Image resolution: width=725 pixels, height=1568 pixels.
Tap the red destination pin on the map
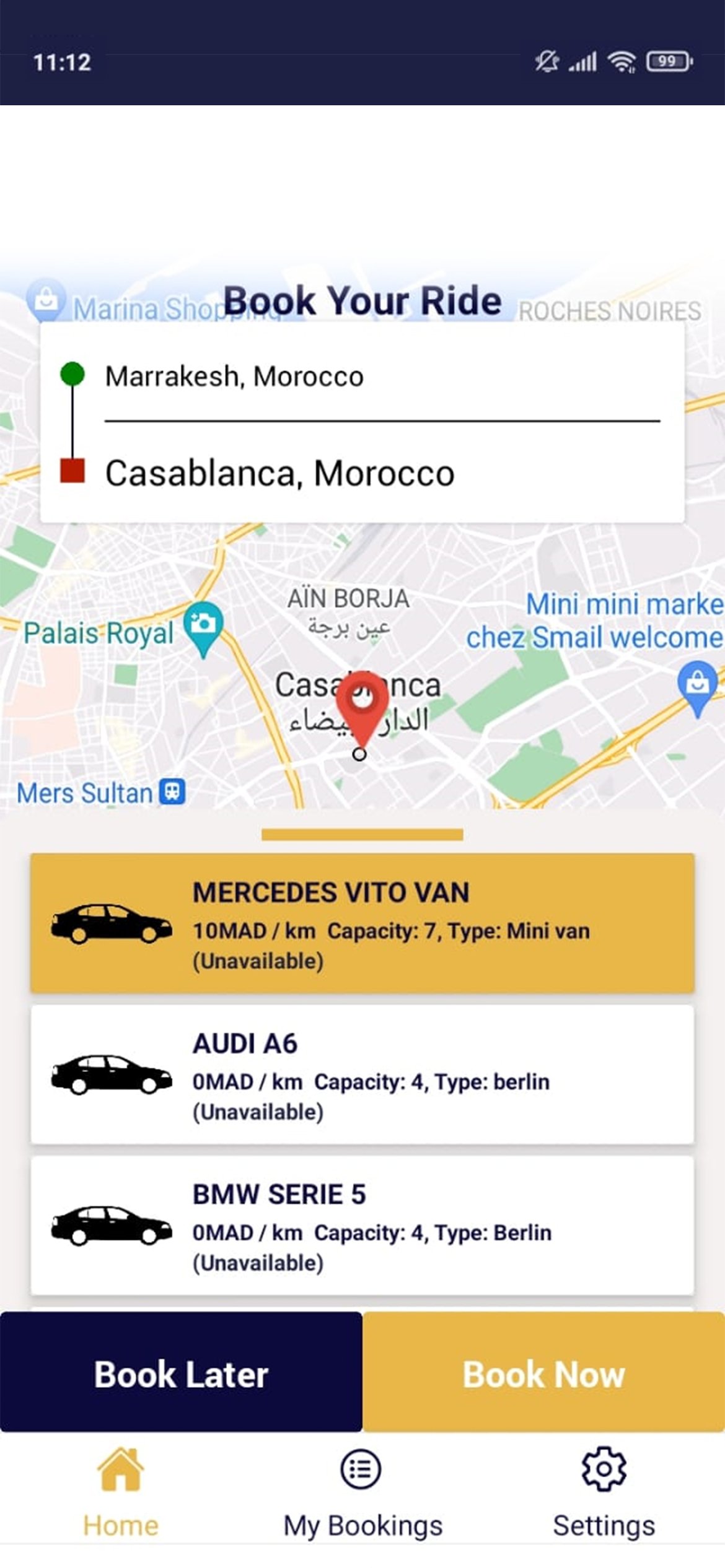362,704
